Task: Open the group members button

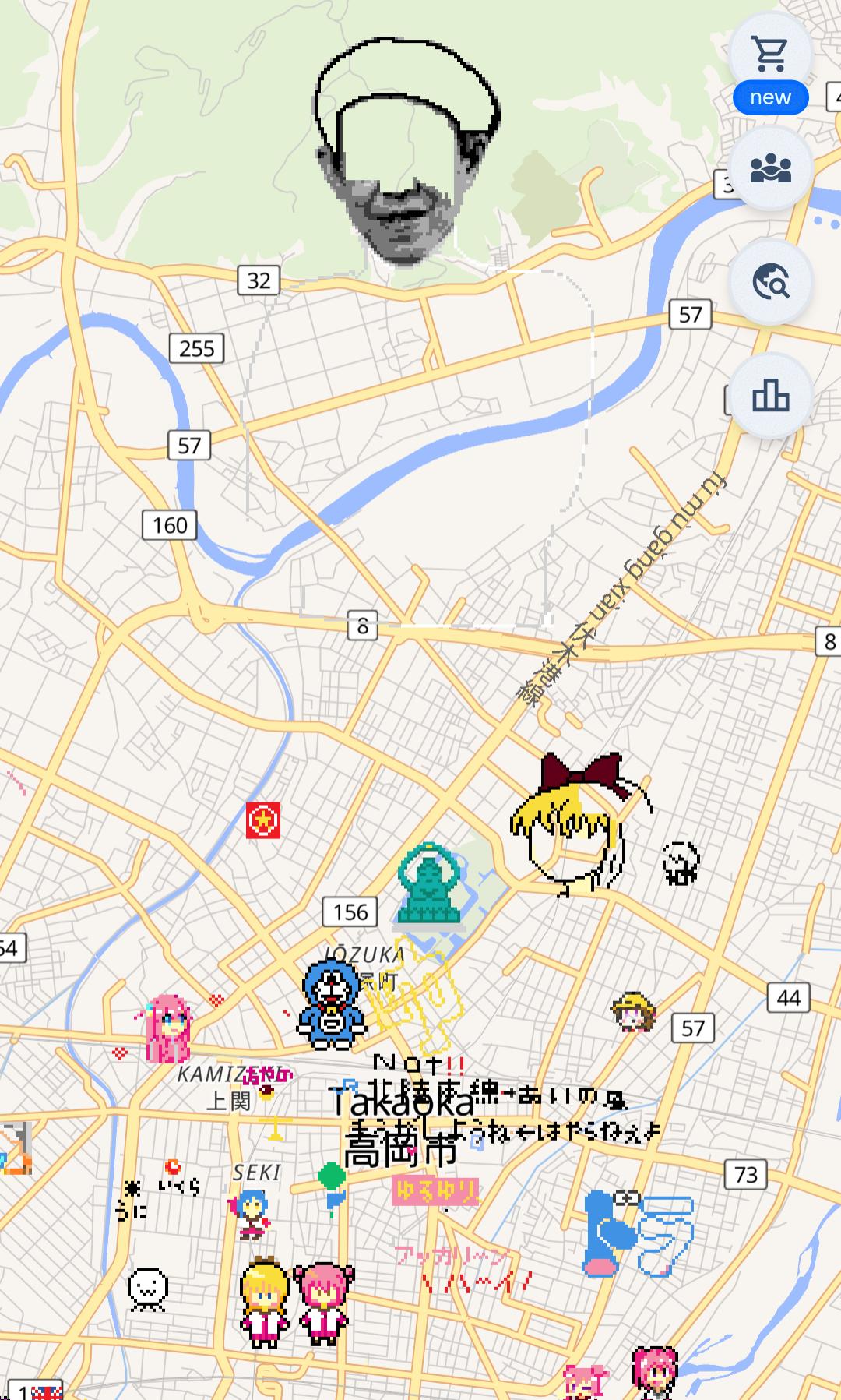Action: point(770,168)
